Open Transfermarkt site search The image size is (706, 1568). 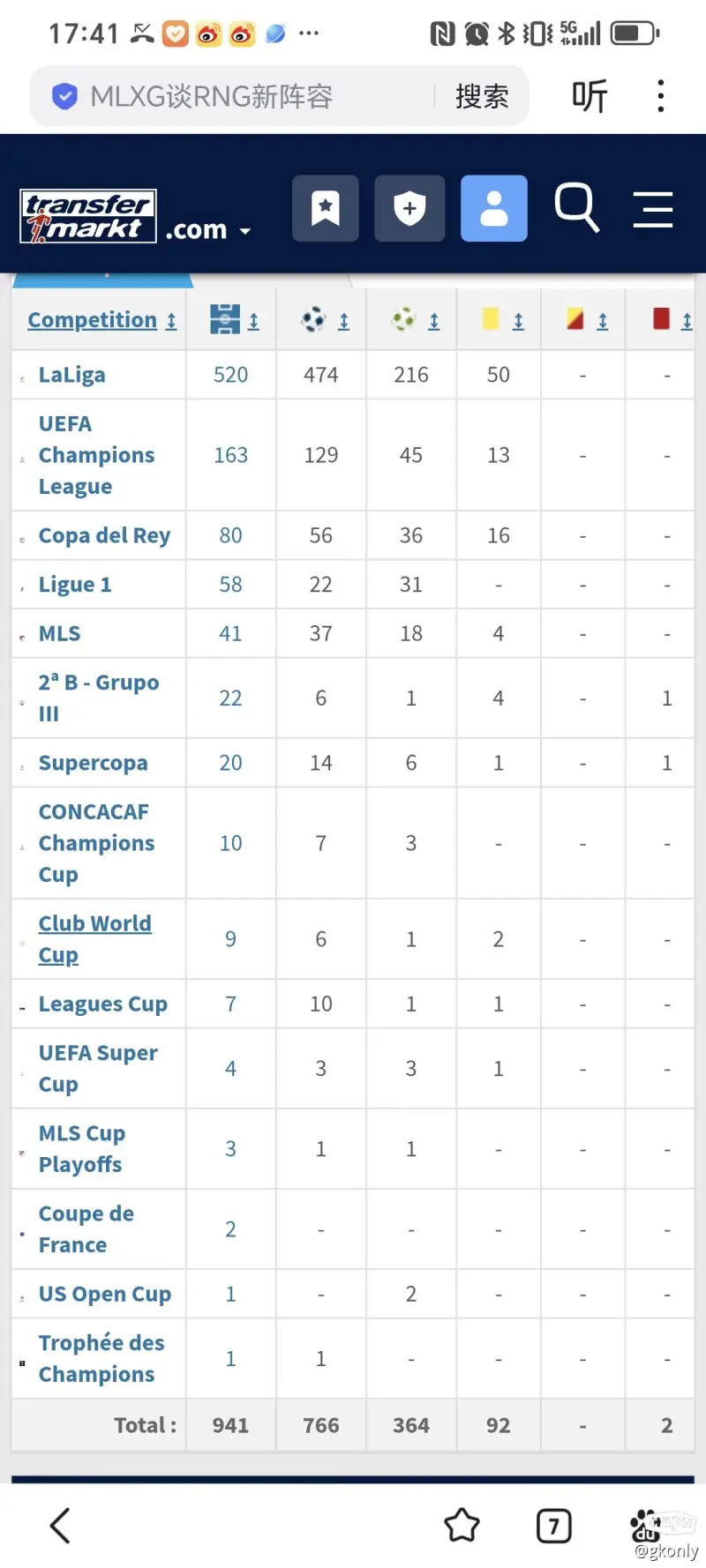[577, 208]
